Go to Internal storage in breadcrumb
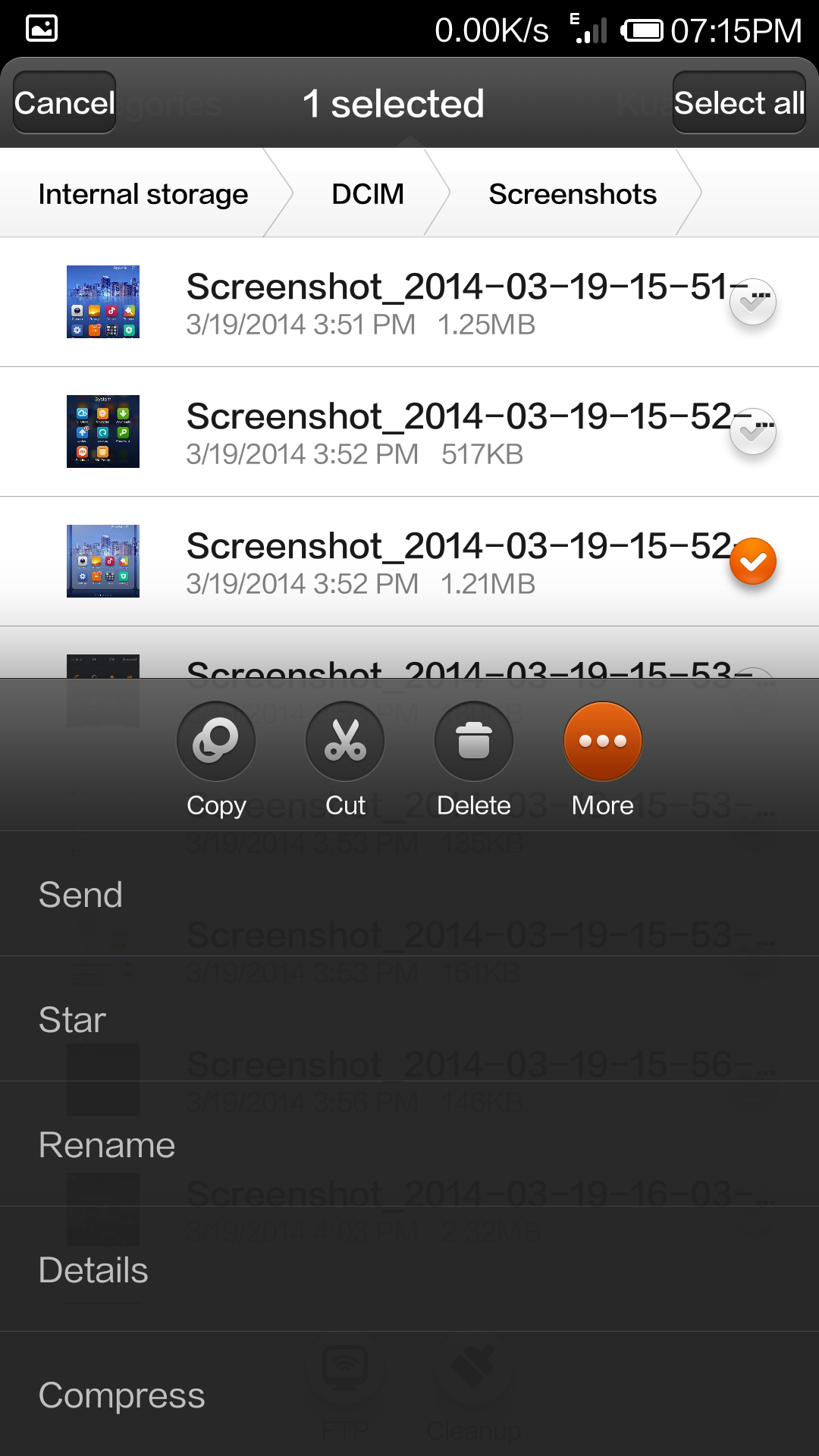 pyautogui.click(x=143, y=194)
